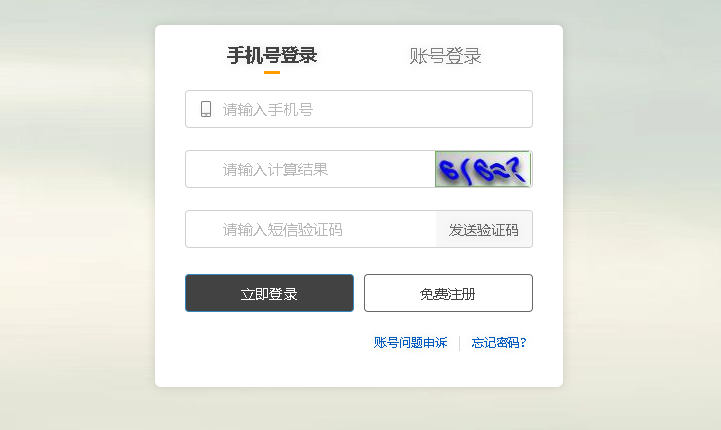Tap 发送验证码 to send the code
This screenshot has width=721, height=430.
point(484,229)
